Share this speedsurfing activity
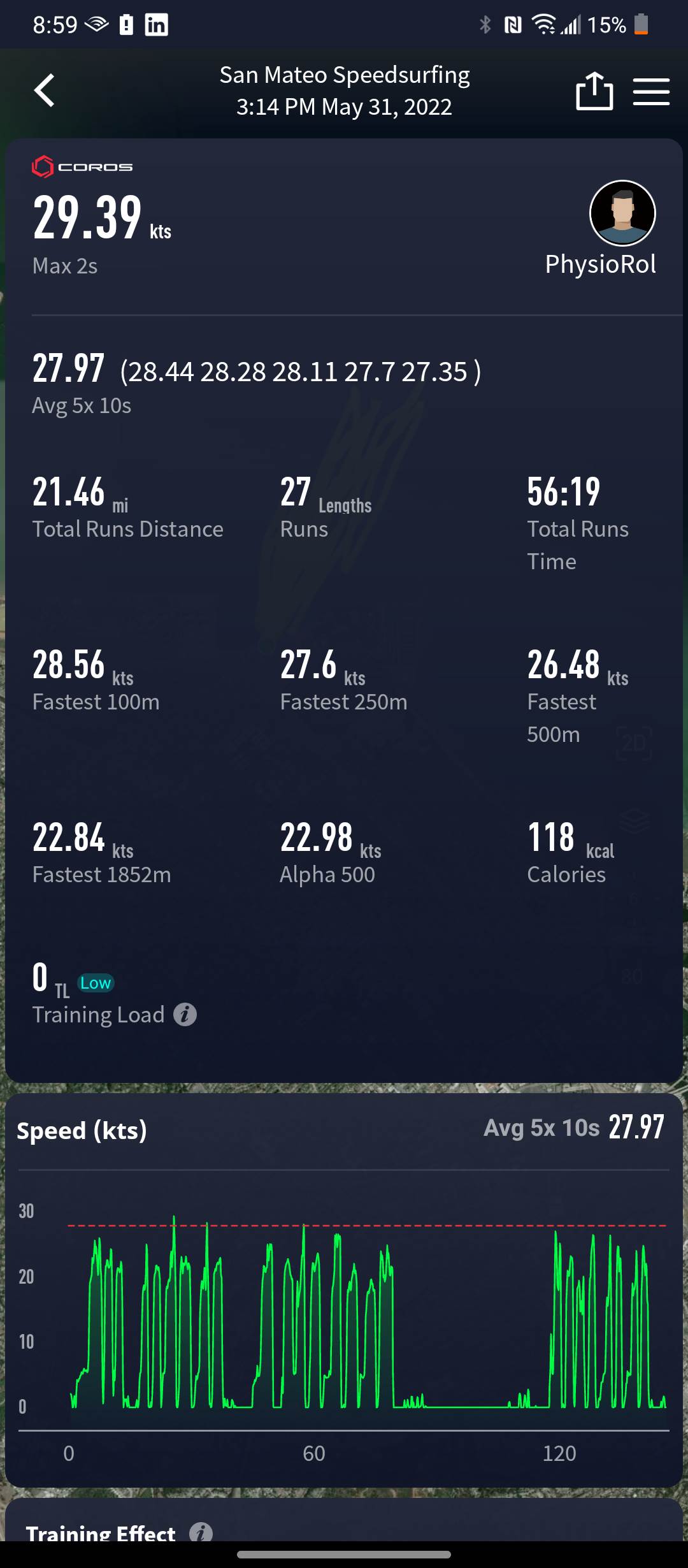The image size is (688, 1568). tap(594, 91)
